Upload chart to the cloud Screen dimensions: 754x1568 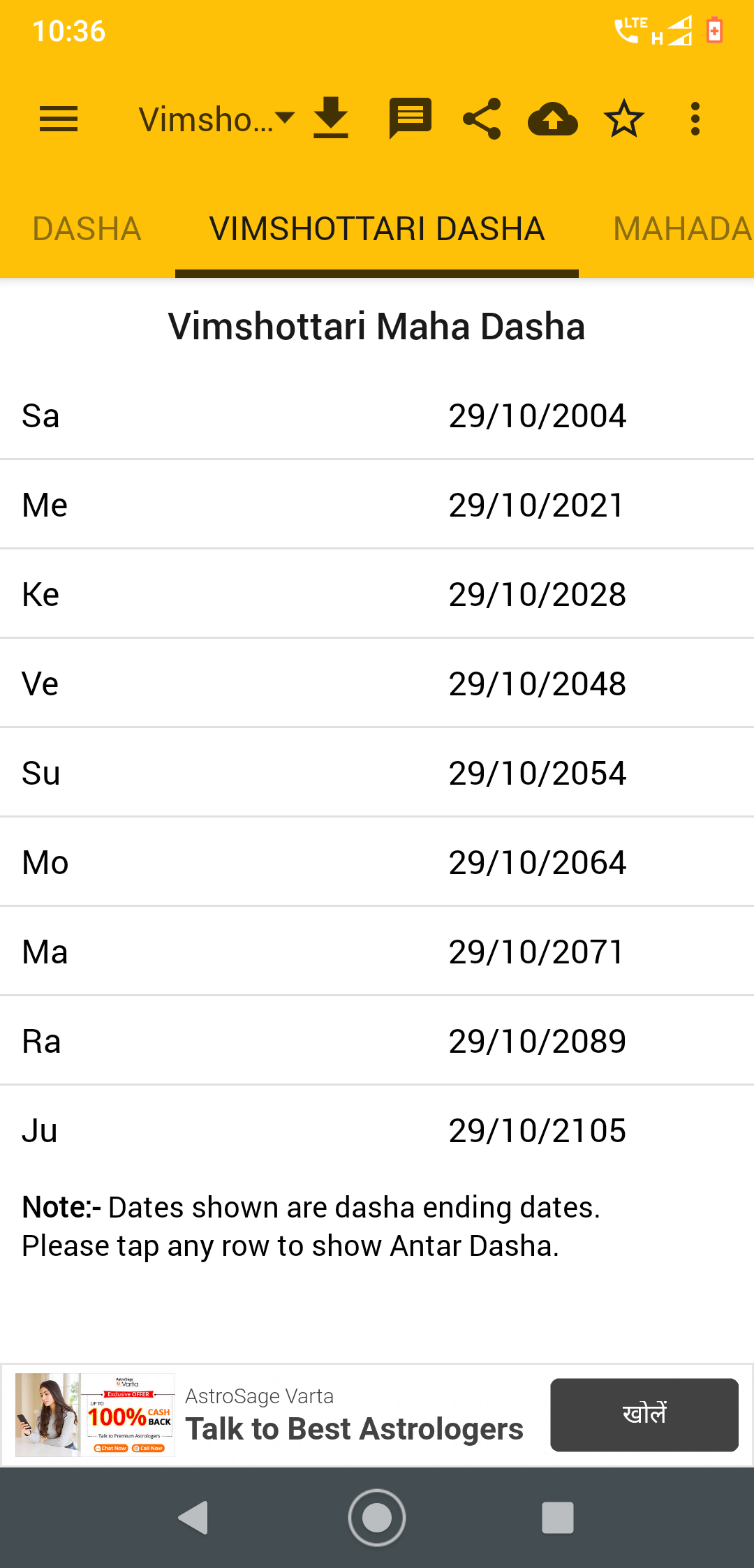tap(553, 119)
